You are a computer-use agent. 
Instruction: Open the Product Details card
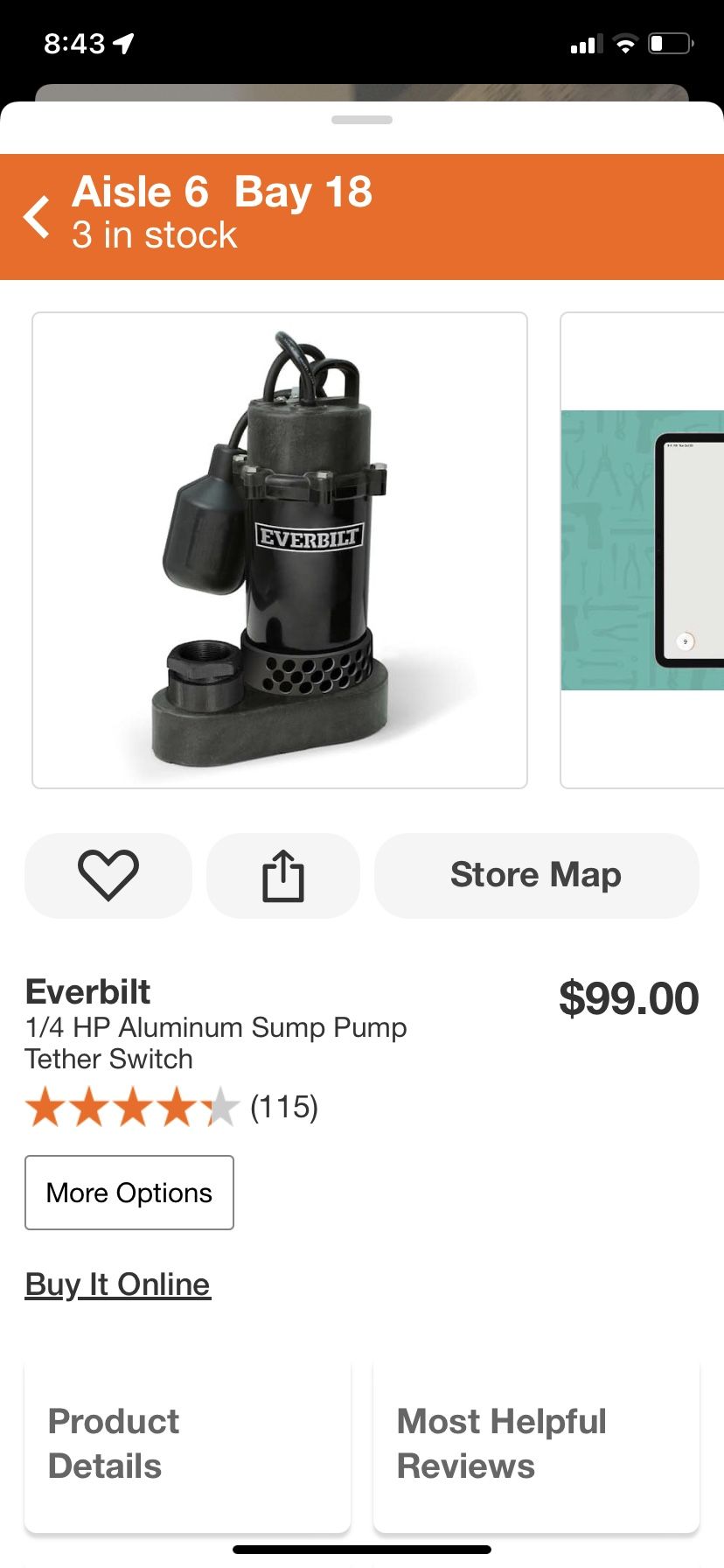[187, 1444]
